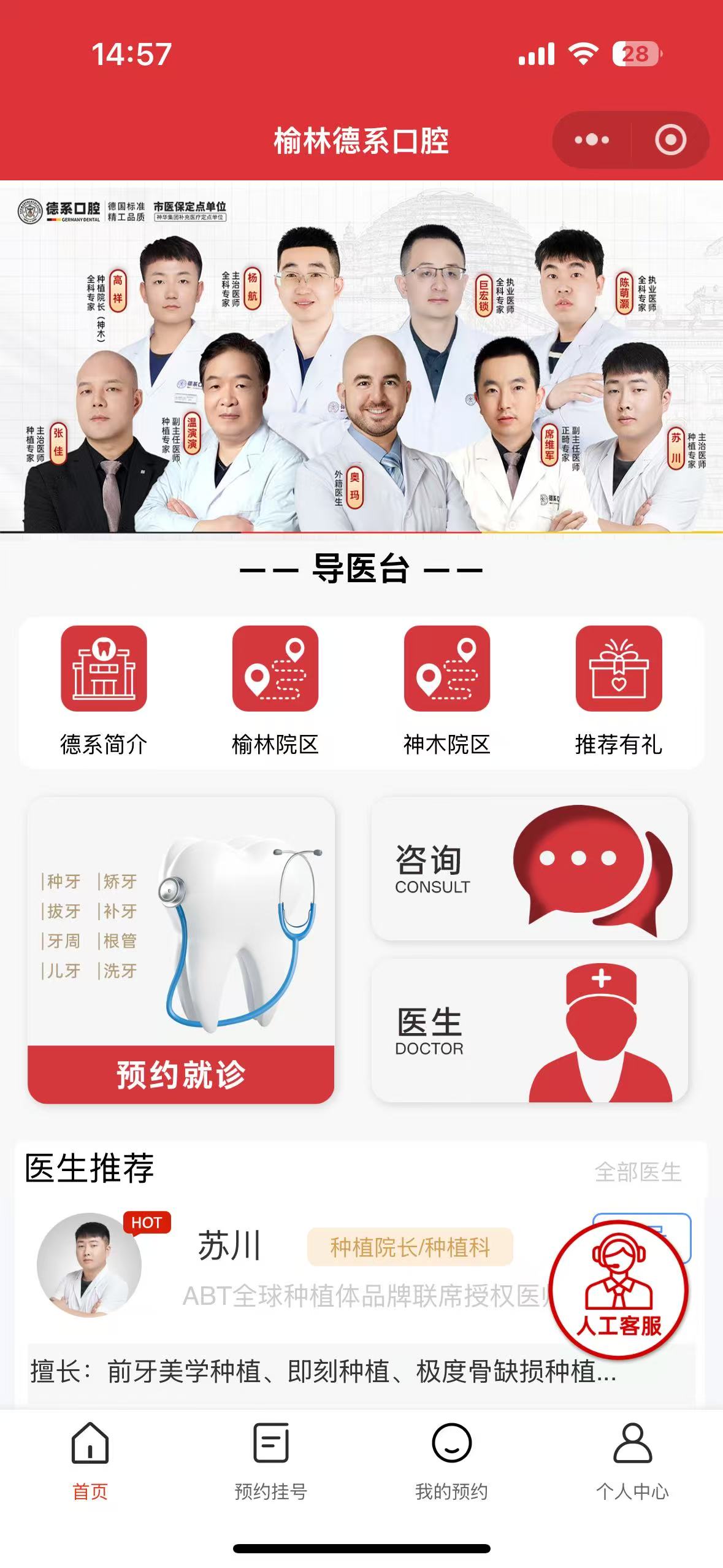Switch to 首页 tab
Viewport: 723px width, 1568px height.
click(90, 1461)
